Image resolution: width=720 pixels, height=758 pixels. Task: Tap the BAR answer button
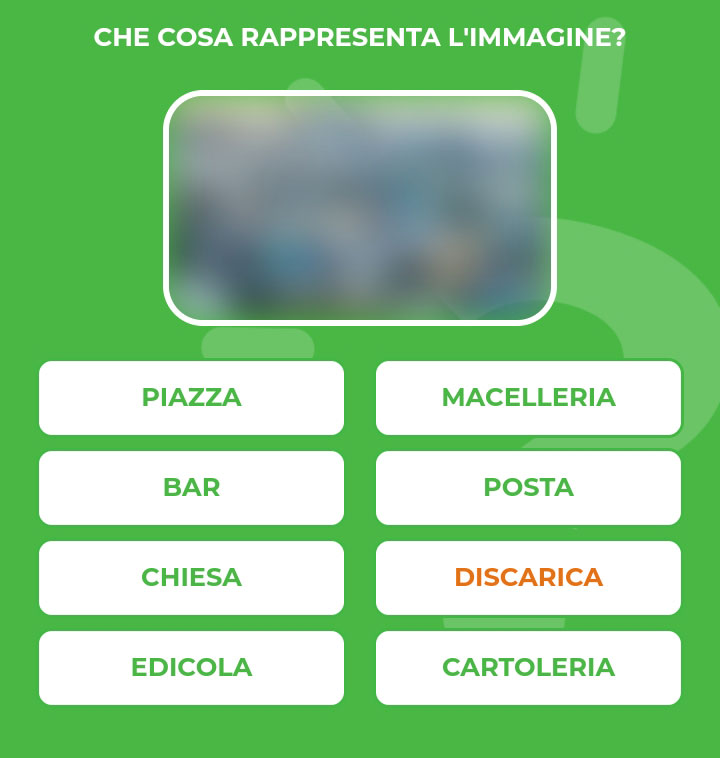pyautogui.click(x=191, y=488)
